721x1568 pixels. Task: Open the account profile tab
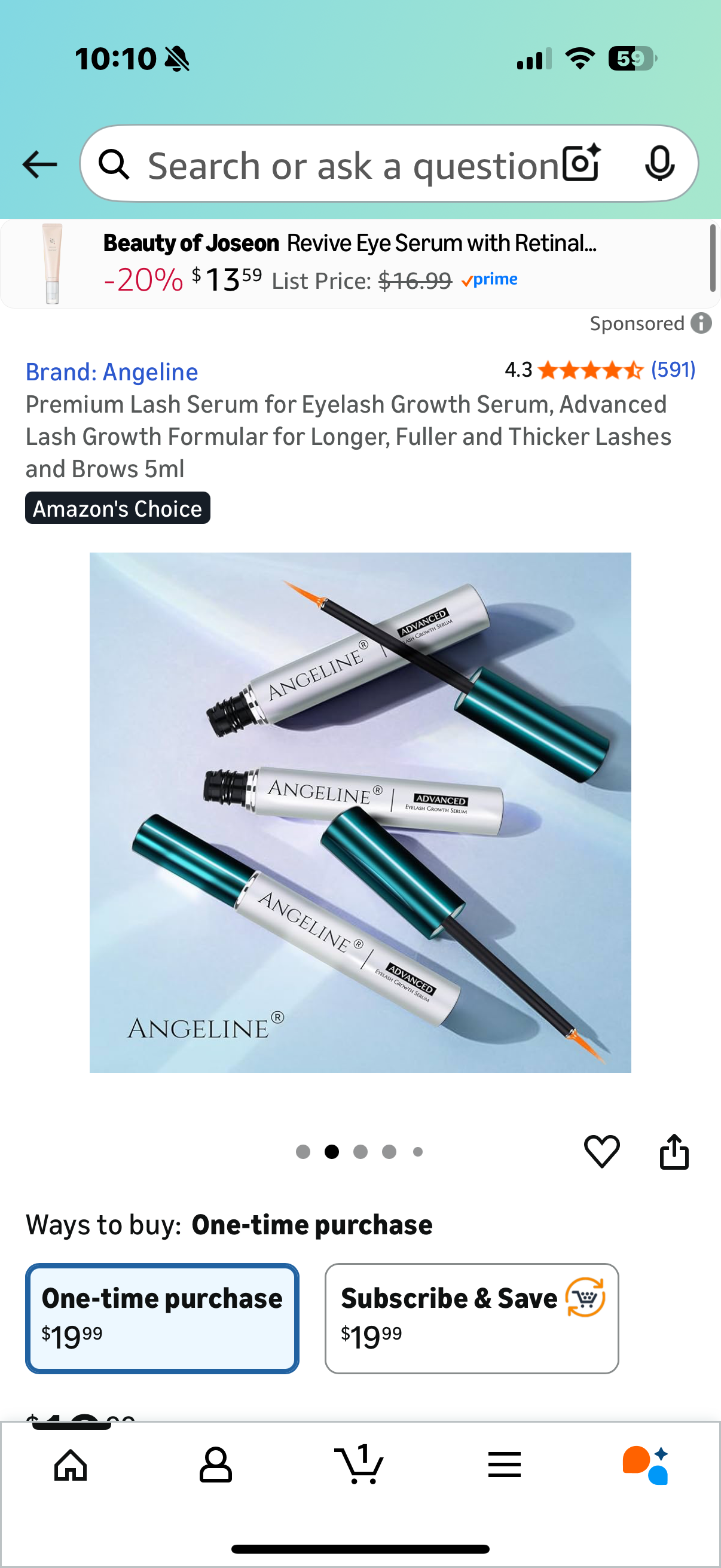pyautogui.click(x=215, y=1464)
